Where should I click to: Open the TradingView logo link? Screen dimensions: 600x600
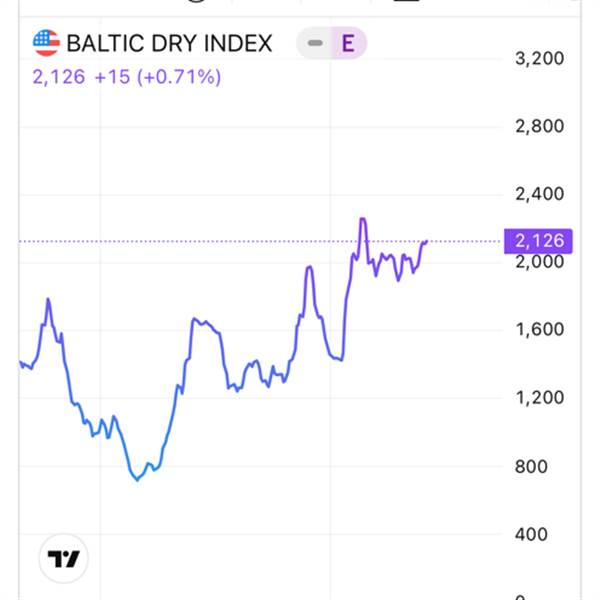(64, 558)
